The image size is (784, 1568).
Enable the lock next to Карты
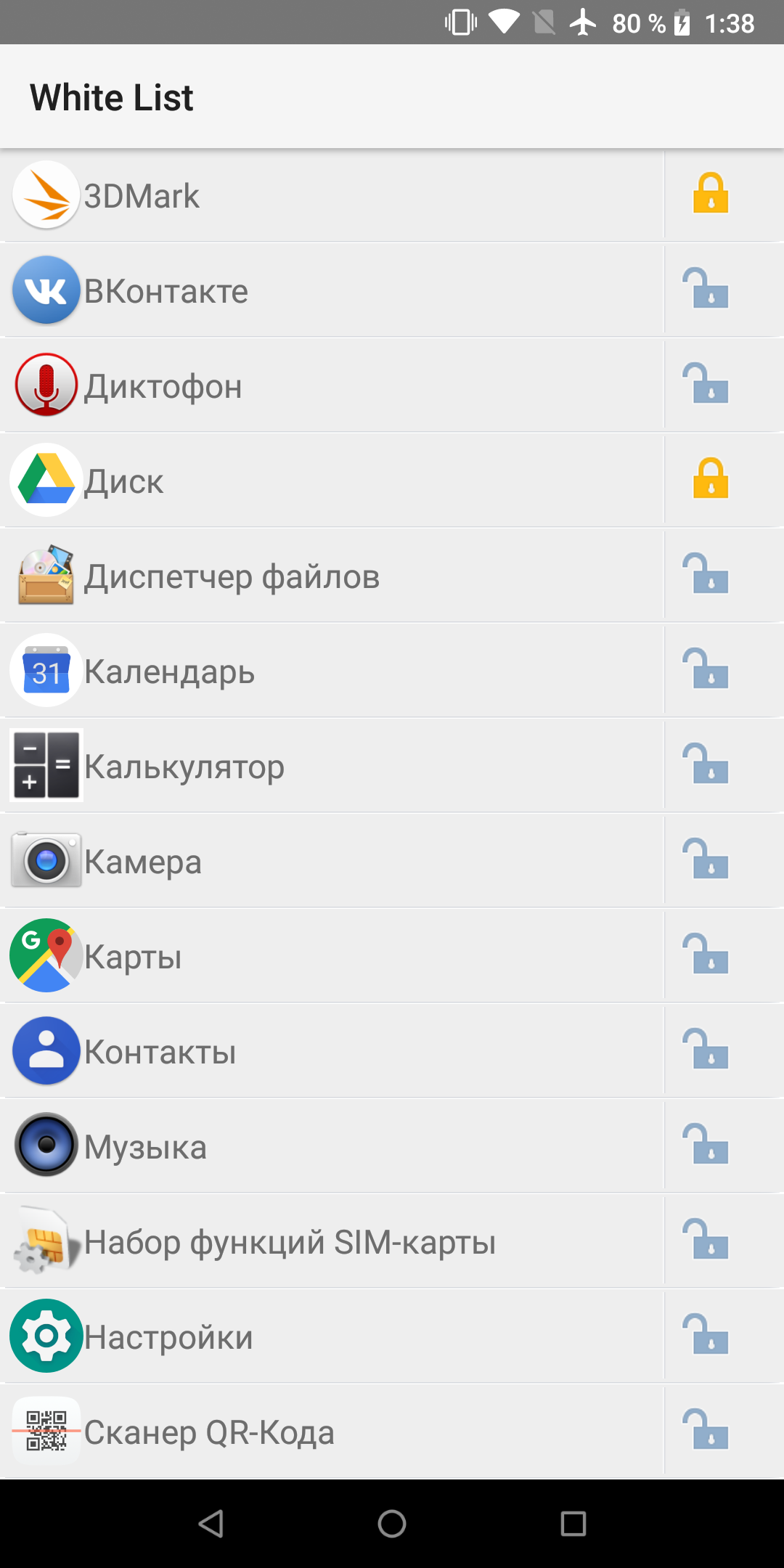pyautogui.click(x=706, y=954)
